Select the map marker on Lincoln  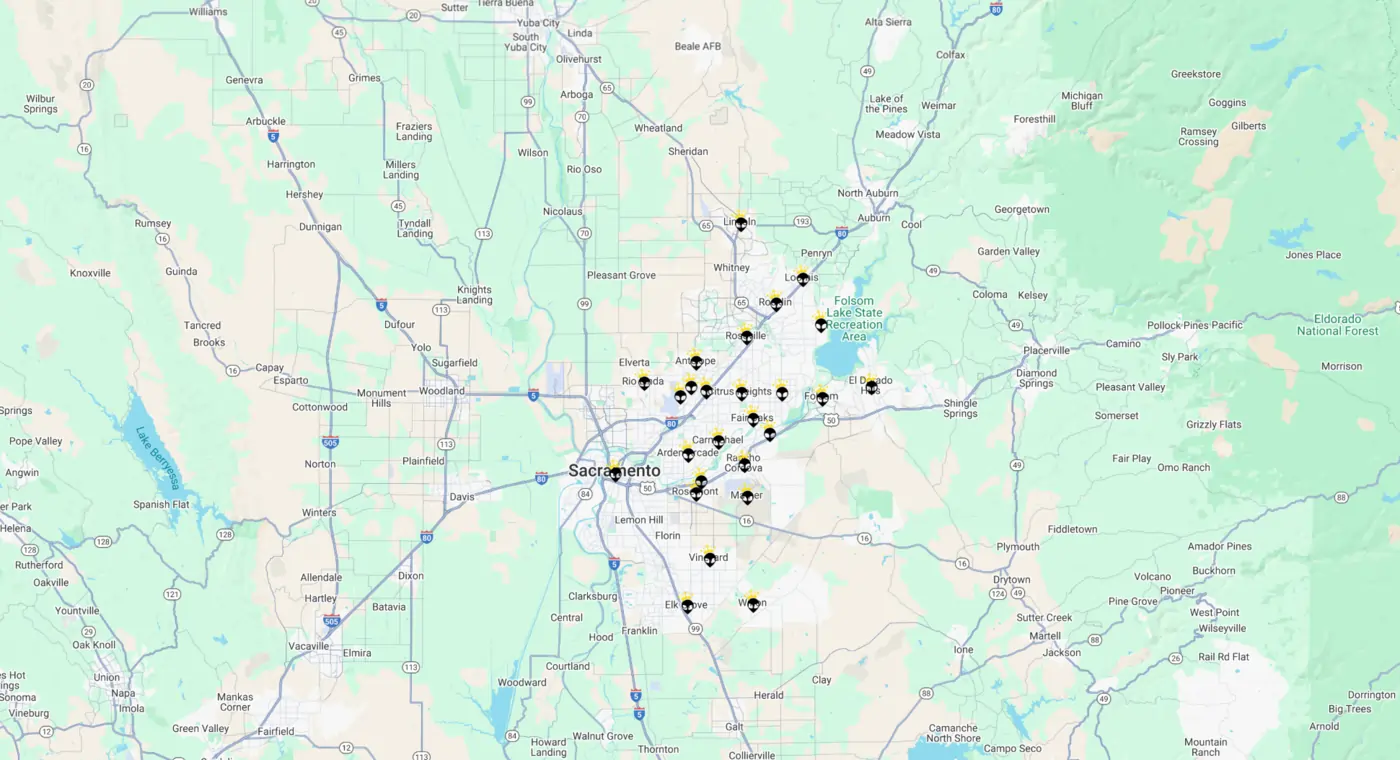(741, 224)
